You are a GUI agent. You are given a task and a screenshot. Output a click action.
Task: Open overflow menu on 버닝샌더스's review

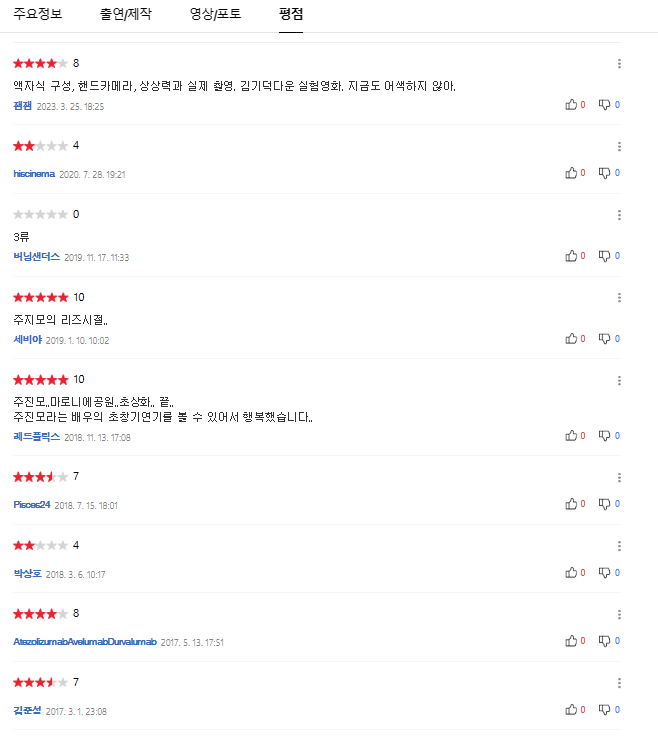click(619, 215)
